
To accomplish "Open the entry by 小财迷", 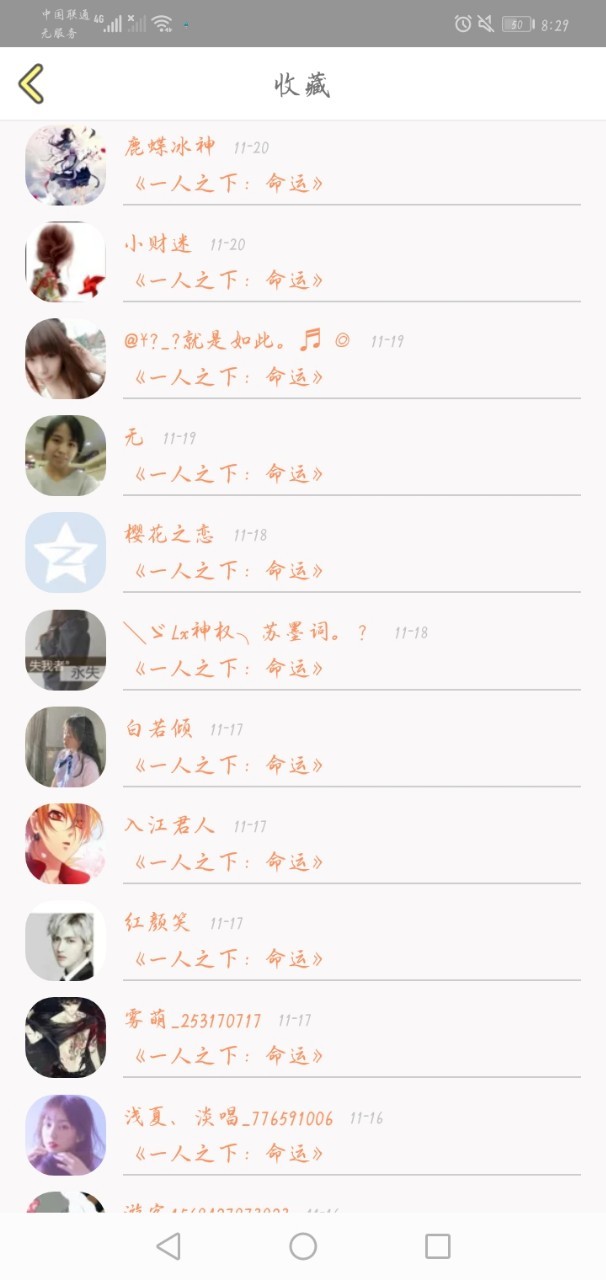I will (x=303, y=261).
